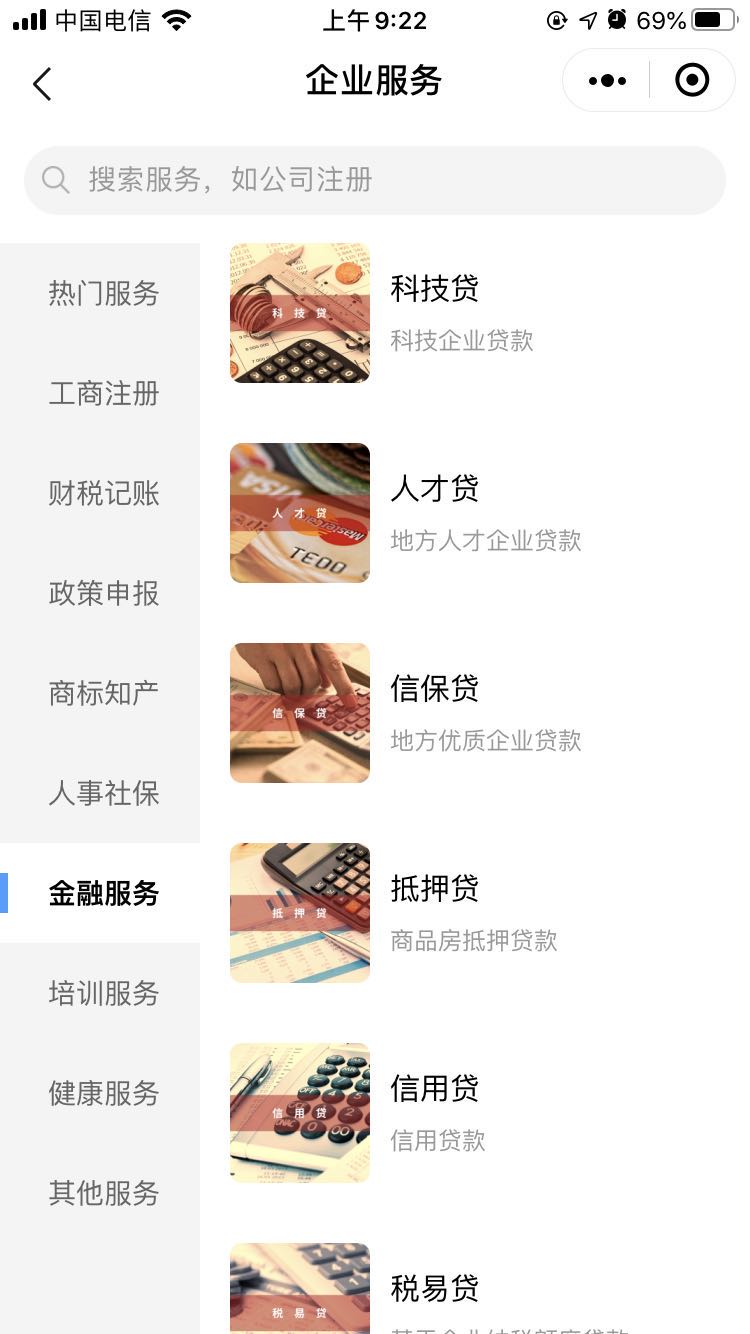
Task: Select the 健康服务 category
Action: (x=100, y=1093)
